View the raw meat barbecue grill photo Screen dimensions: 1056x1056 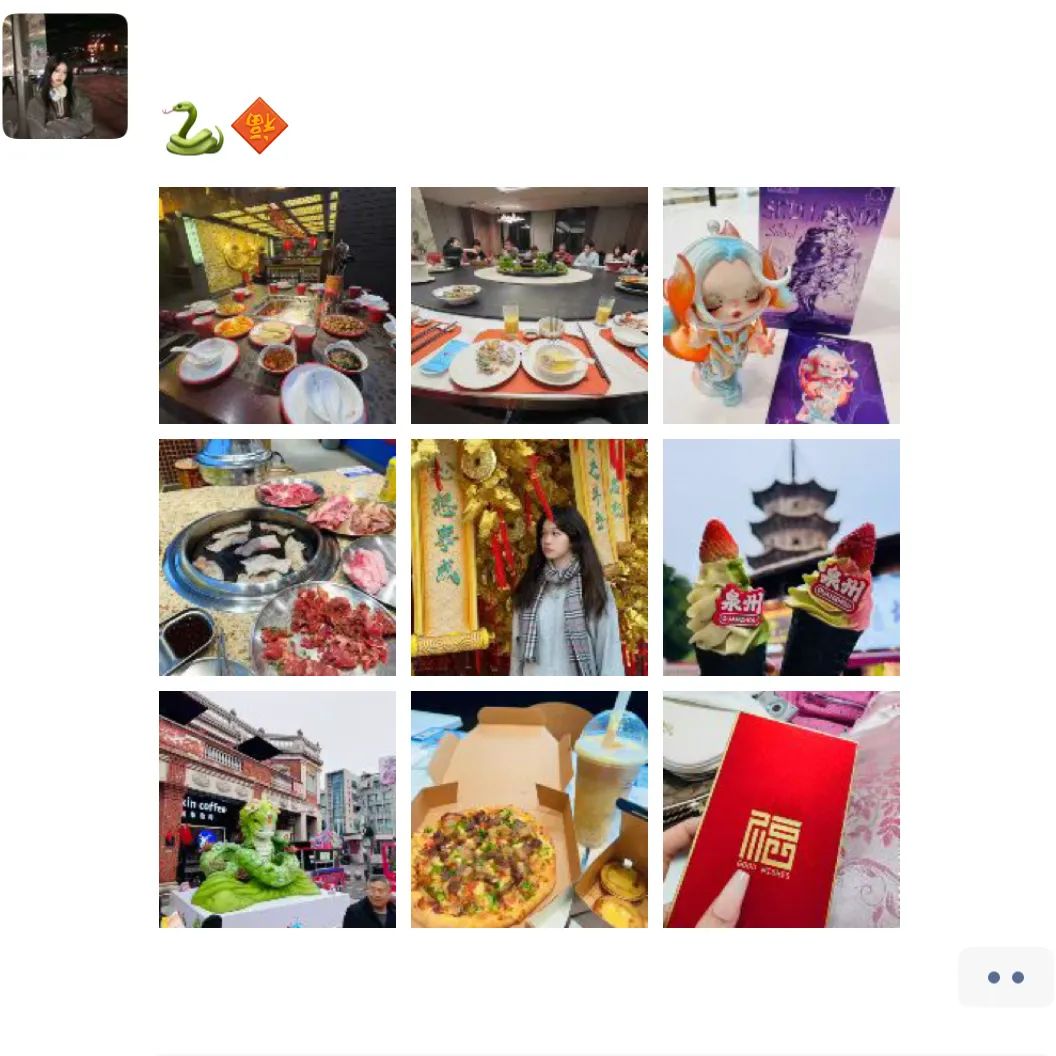pyautogui.click(x=277, y=557)
